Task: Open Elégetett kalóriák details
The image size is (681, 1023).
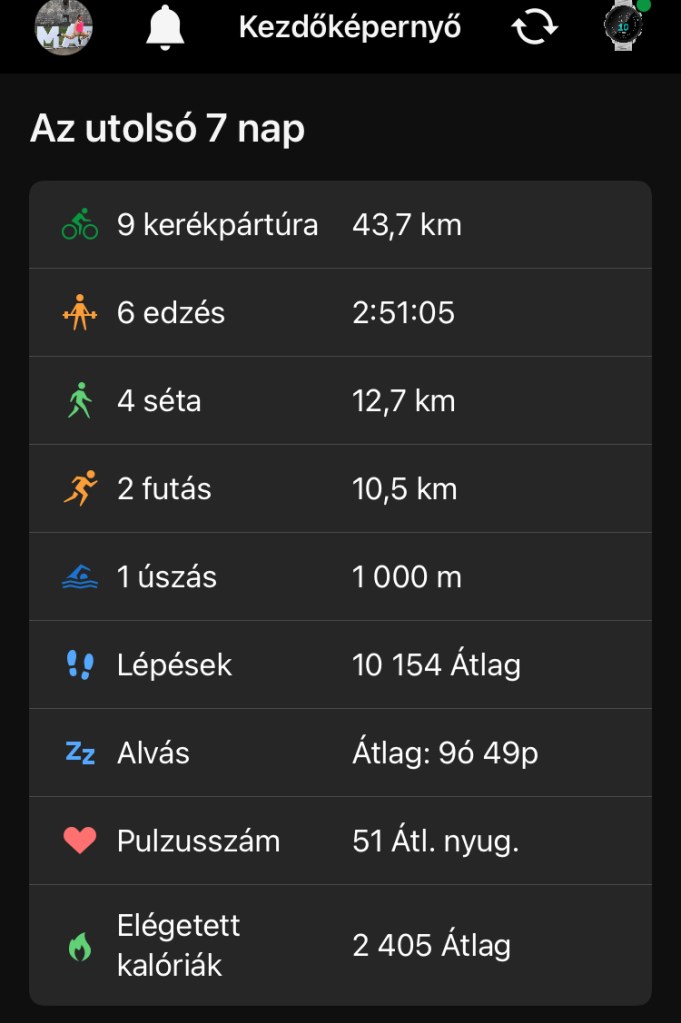Action: pos(340,945)
